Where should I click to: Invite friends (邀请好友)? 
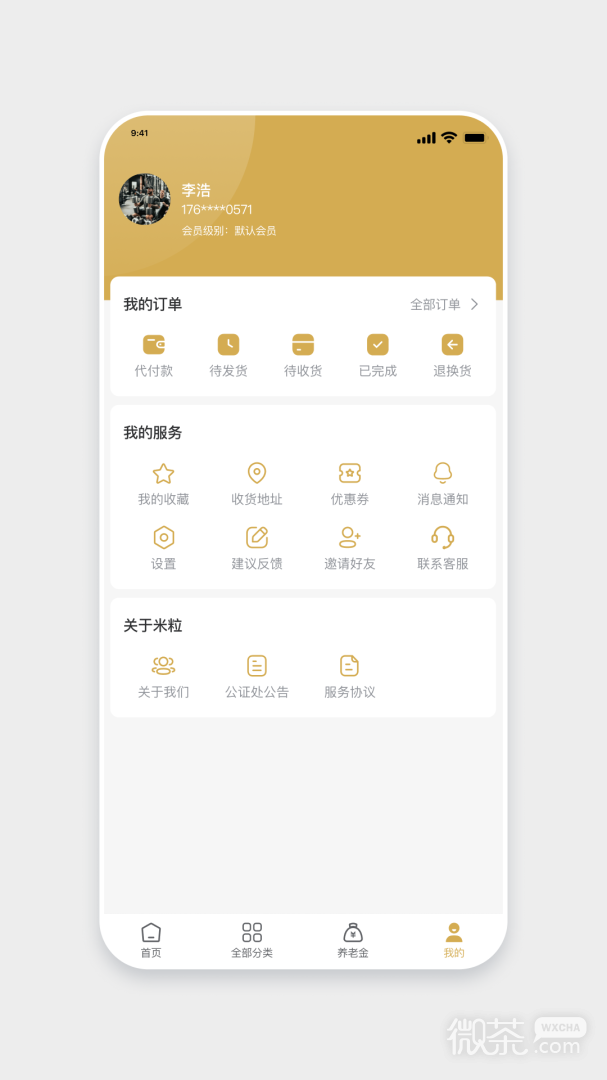pyautogui.click(x=350, y=548)
